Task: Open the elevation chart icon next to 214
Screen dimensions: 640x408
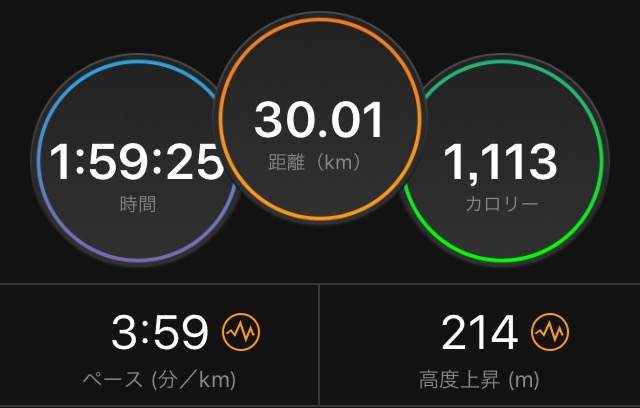Action: coord(550,331)
